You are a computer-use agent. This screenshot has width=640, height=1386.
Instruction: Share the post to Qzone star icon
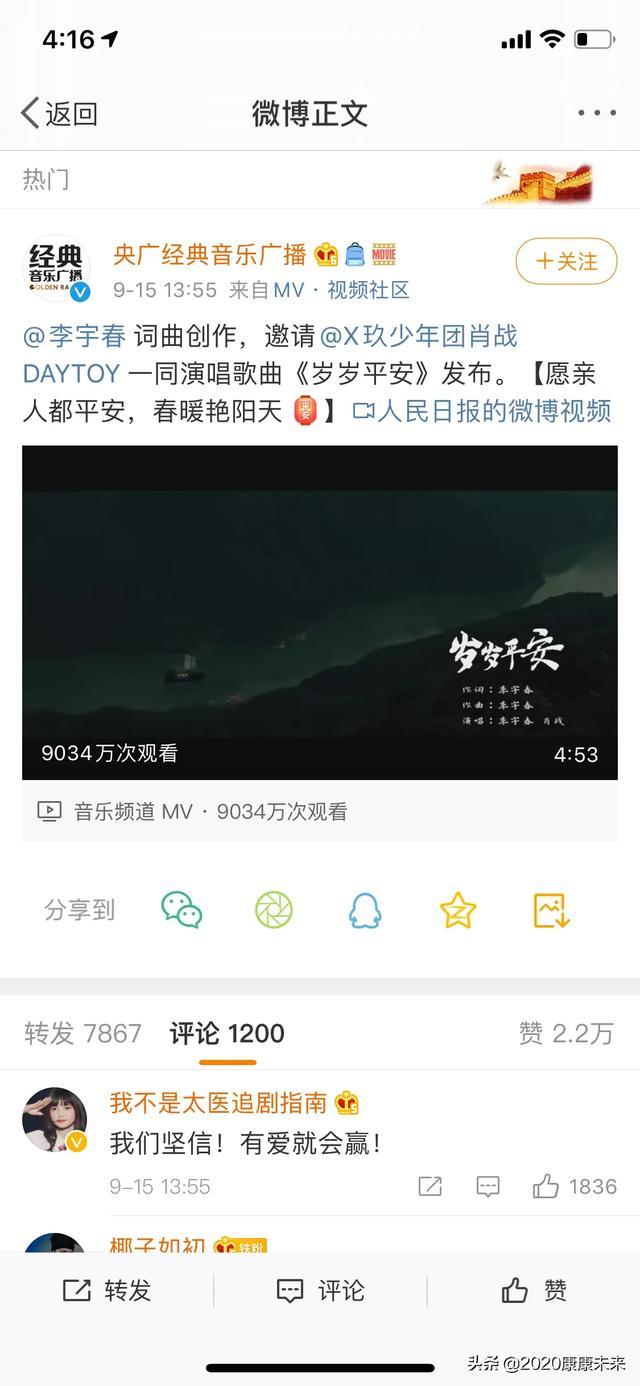458,909
